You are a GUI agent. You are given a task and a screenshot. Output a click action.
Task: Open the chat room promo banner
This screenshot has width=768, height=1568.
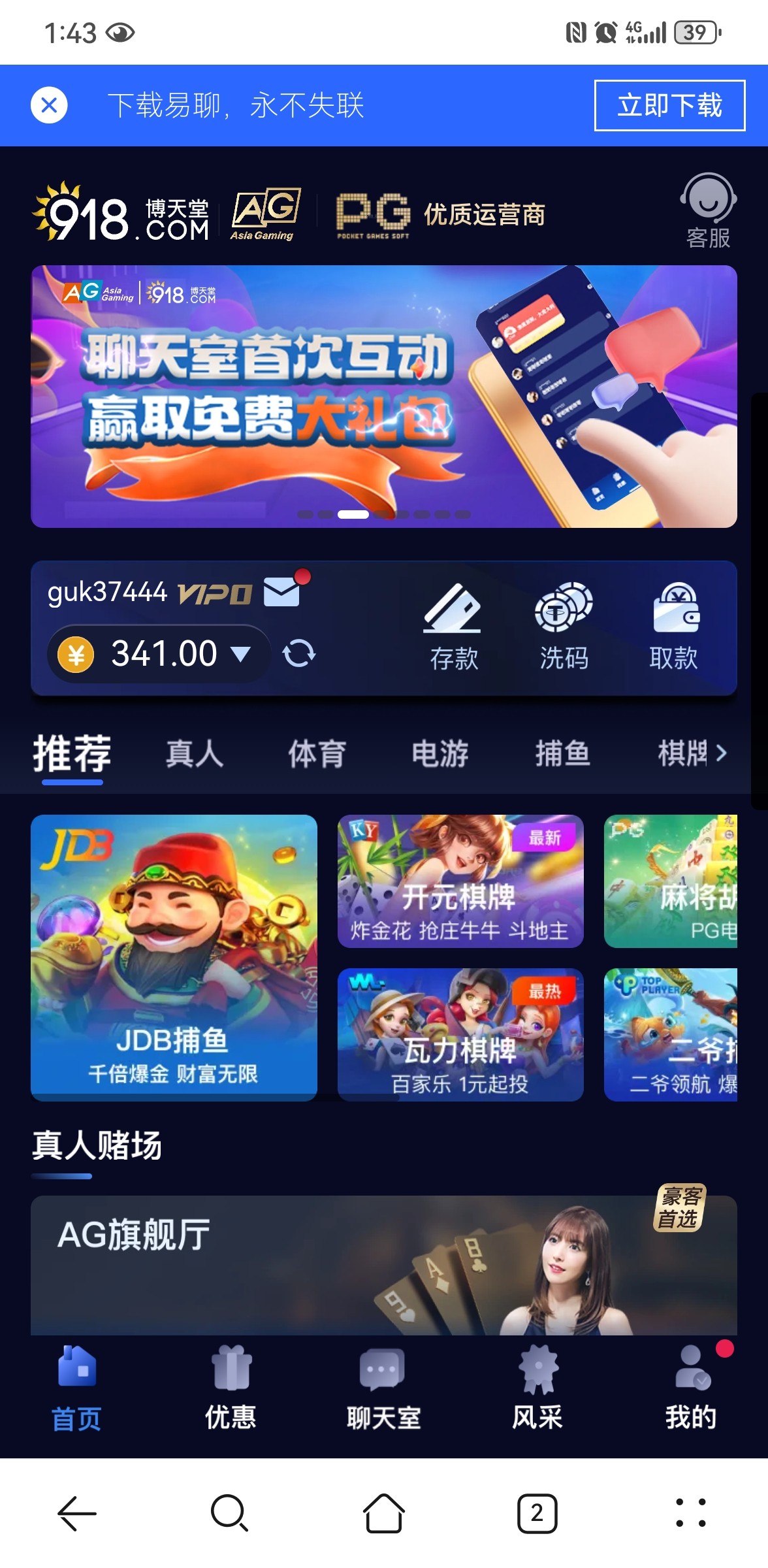click(x=384, y=397)
